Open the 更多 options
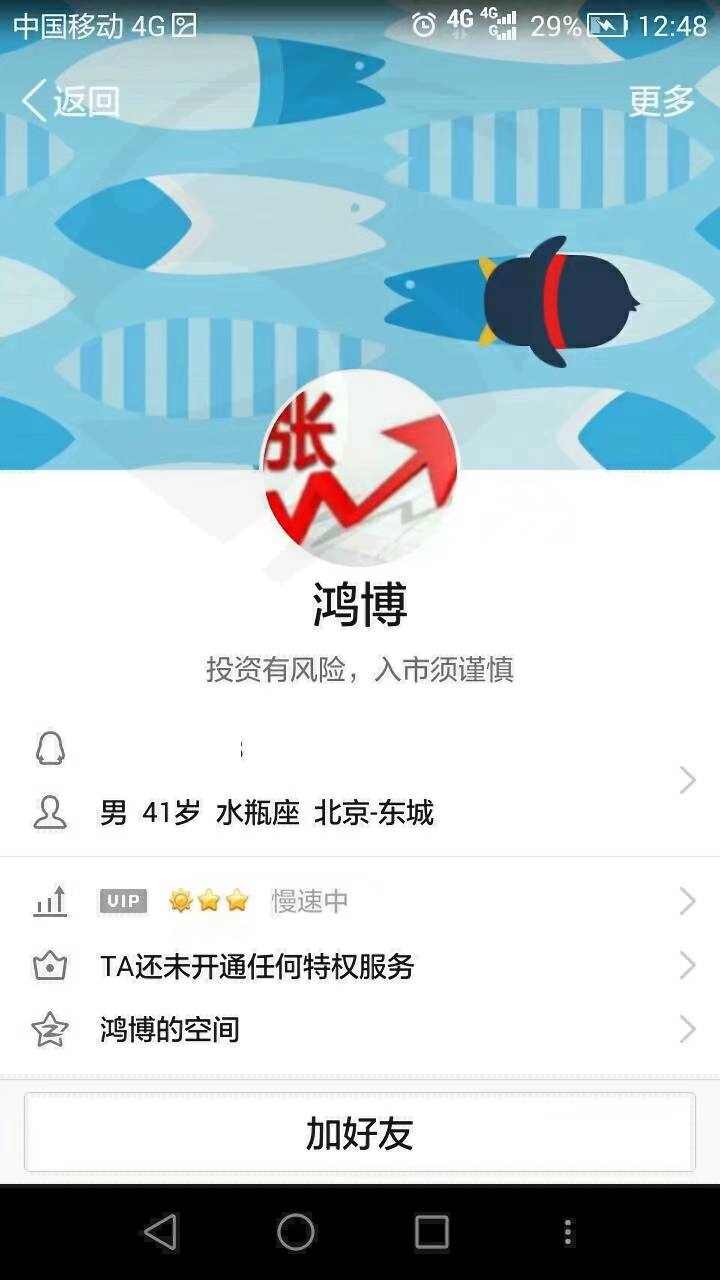This screenshot has width=720, height=1280. point(661,101)
